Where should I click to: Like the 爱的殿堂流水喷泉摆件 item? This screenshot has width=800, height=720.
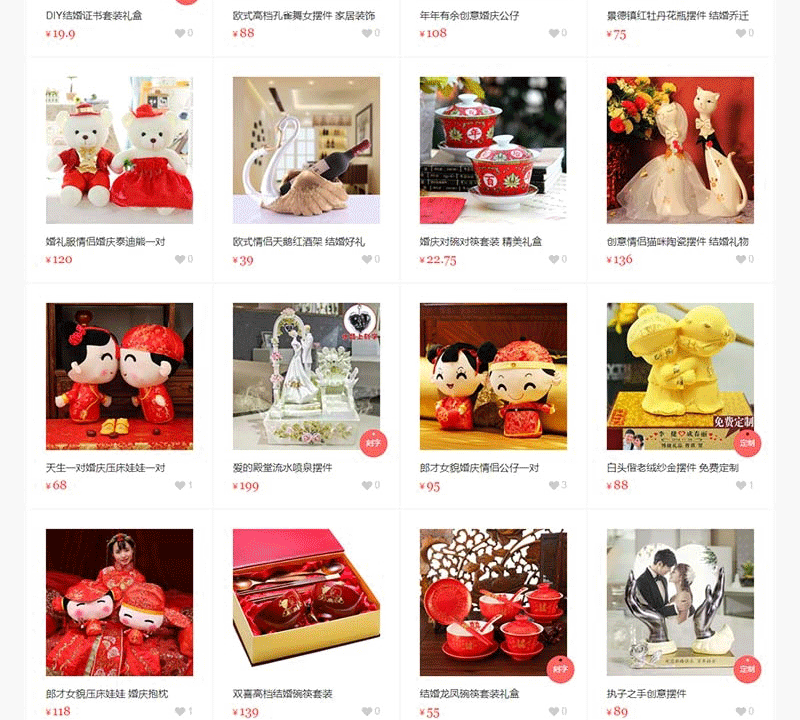click(367, 485)
